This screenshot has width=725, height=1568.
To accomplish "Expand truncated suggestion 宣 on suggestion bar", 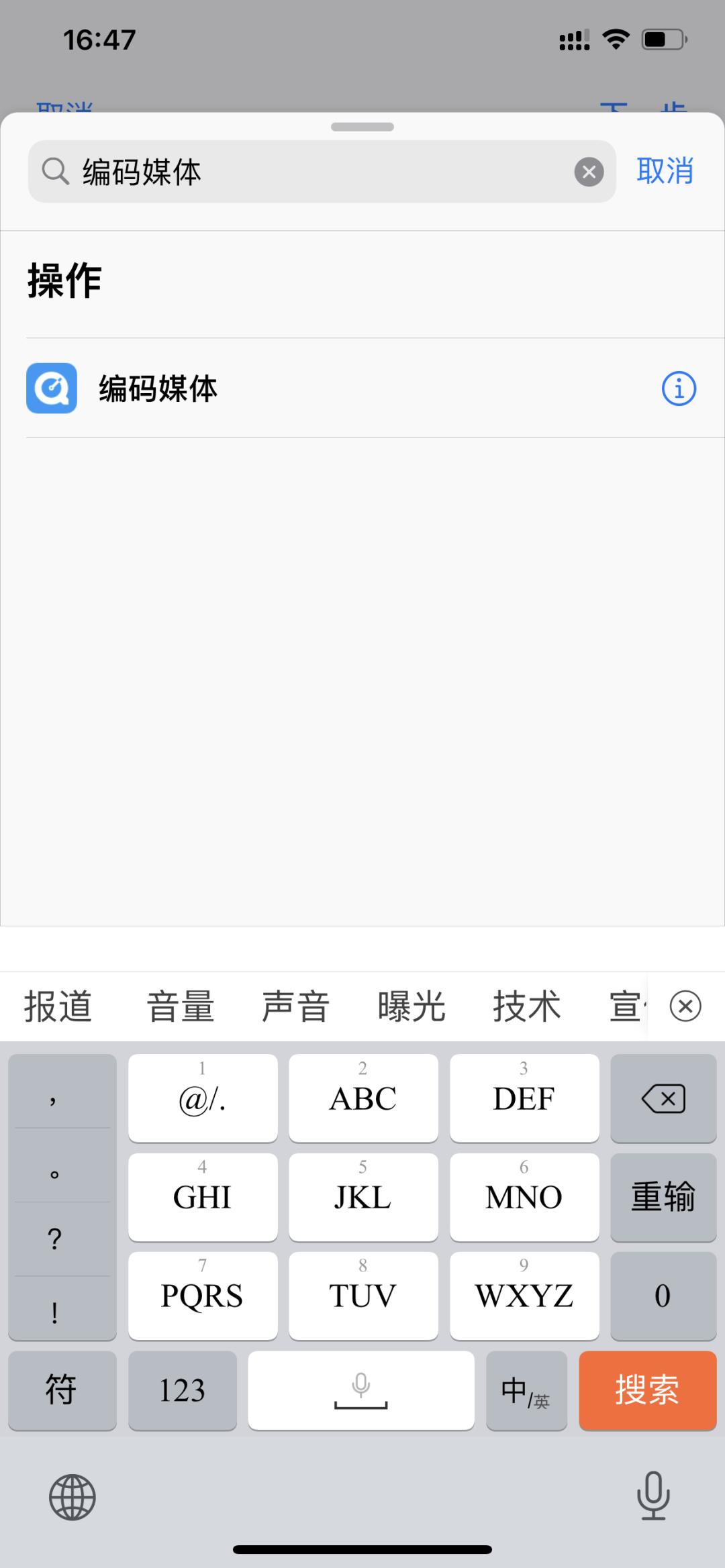I will [628, 1006].
